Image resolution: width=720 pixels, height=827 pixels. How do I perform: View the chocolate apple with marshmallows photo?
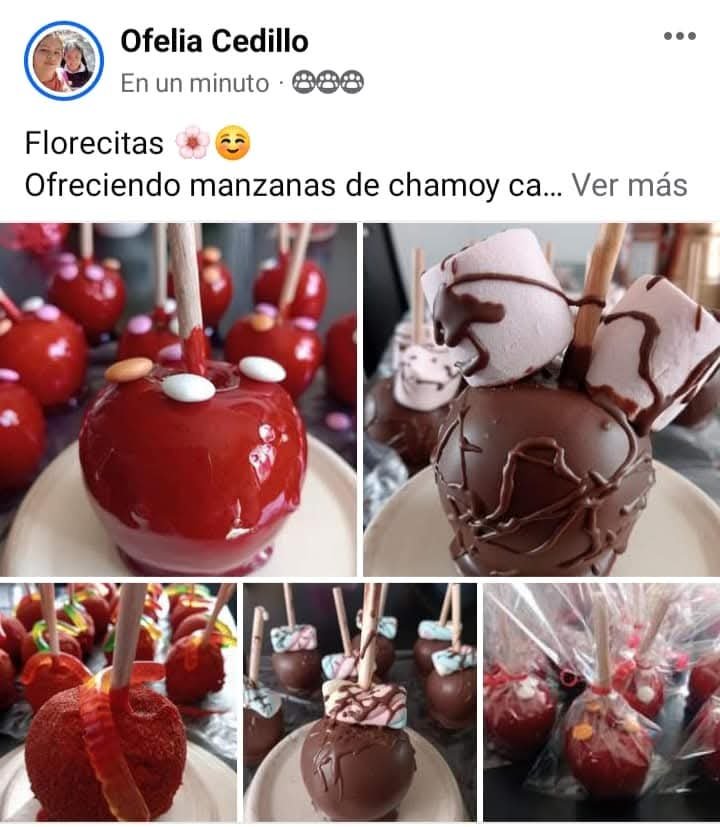541,398
